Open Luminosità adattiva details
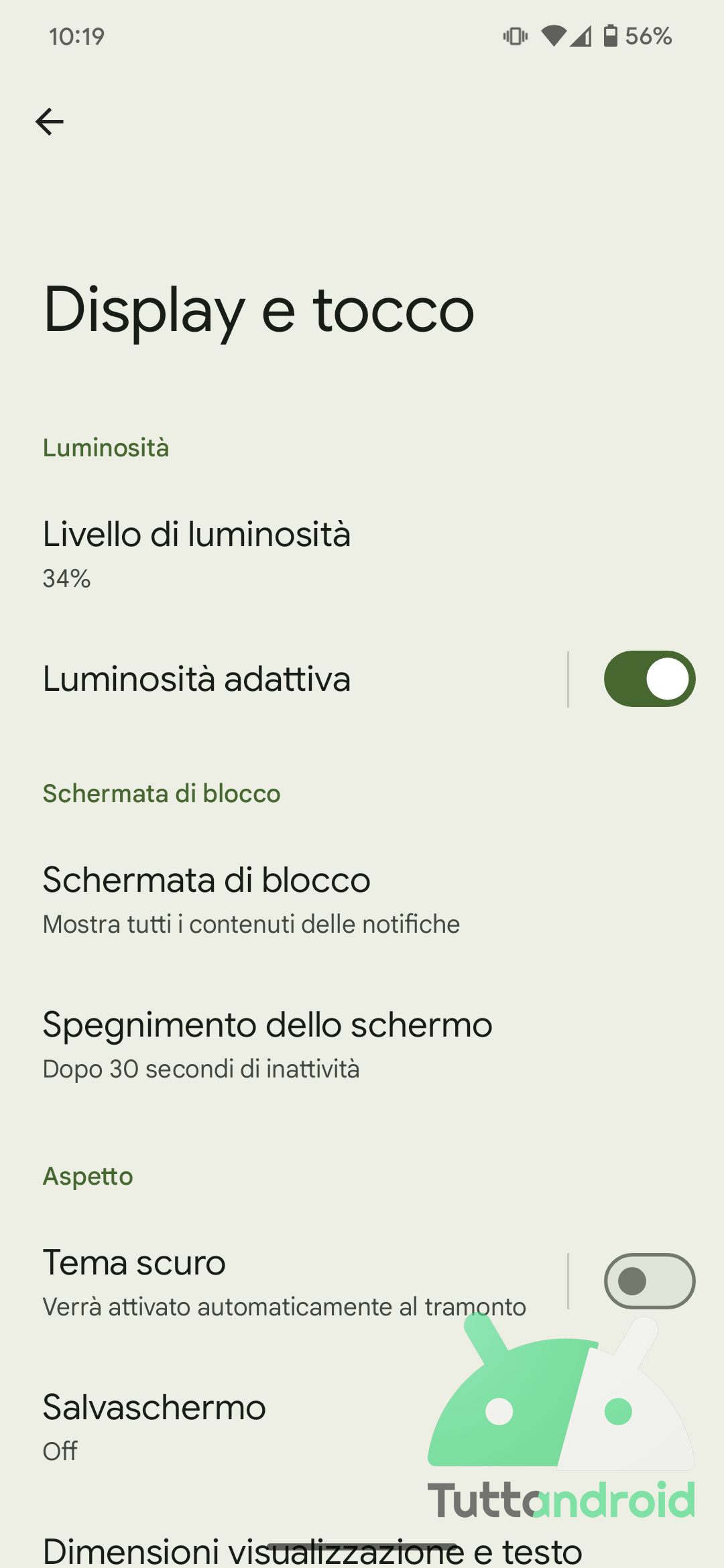 pos(283,679)
